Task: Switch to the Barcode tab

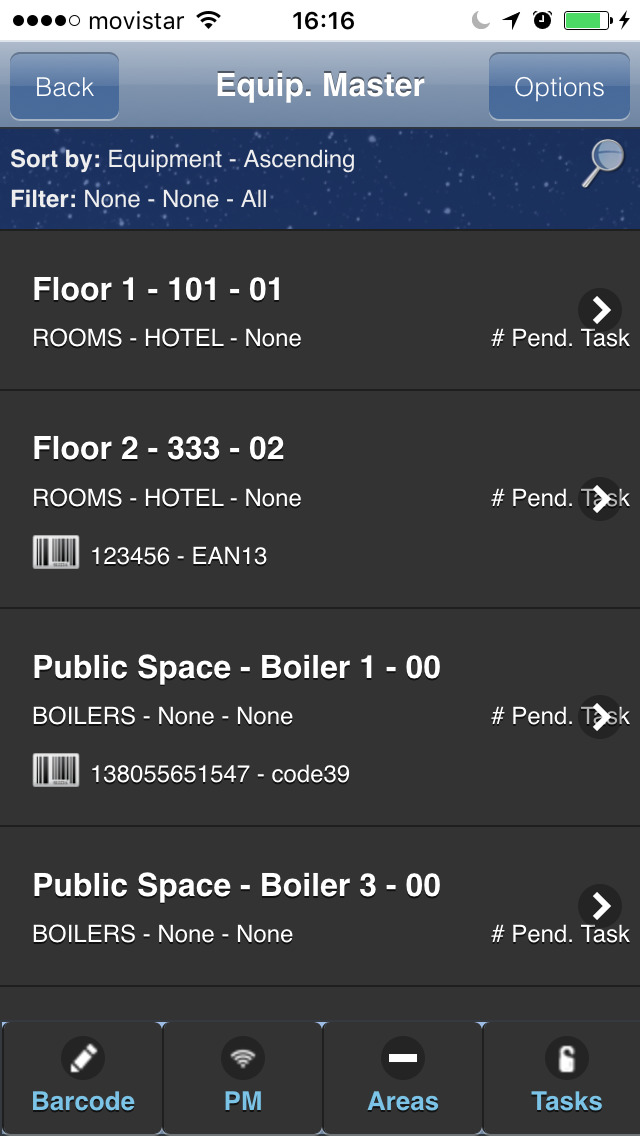Action: coord(82,1077)
